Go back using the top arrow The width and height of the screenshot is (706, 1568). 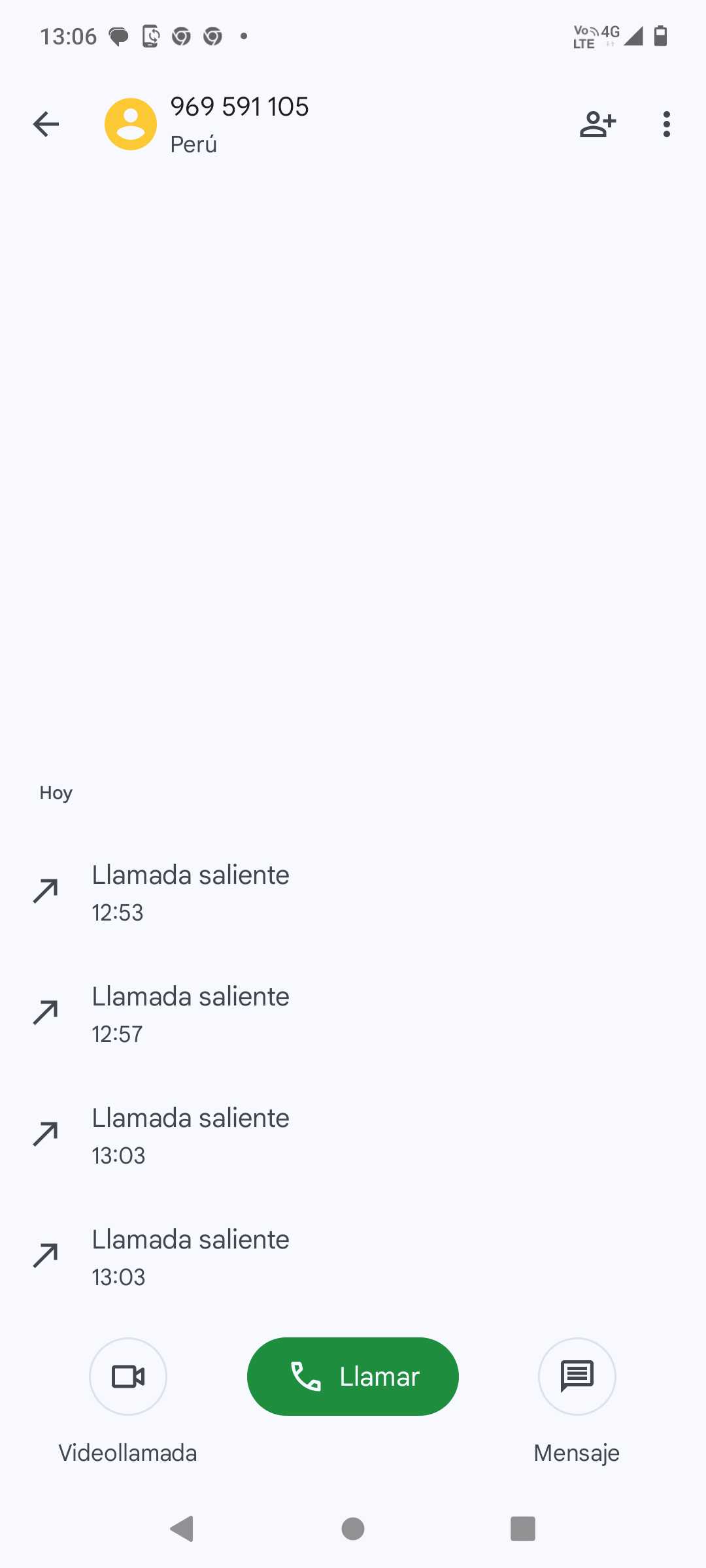[x=46, y=124]
